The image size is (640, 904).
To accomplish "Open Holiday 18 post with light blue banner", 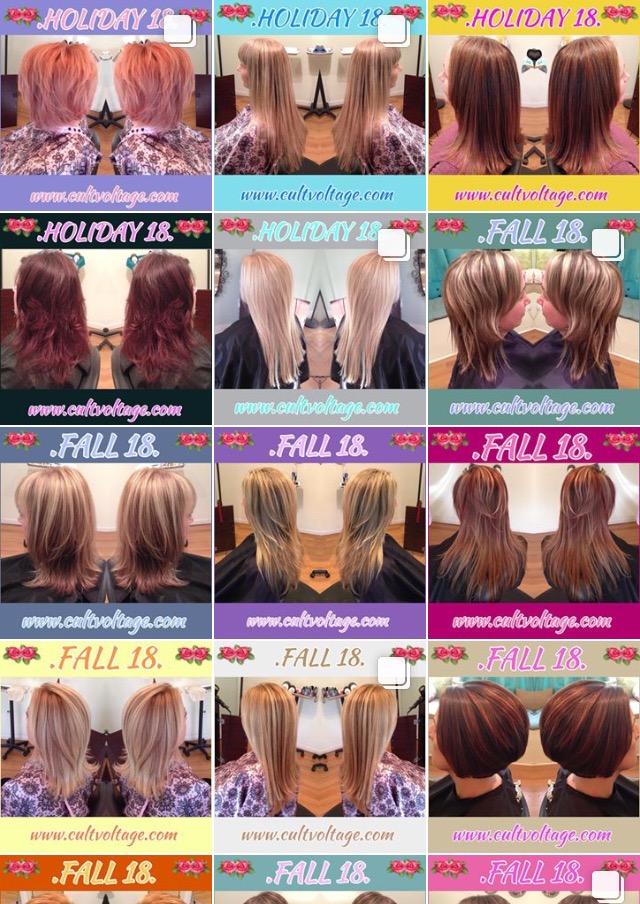I will pos(319,105).
